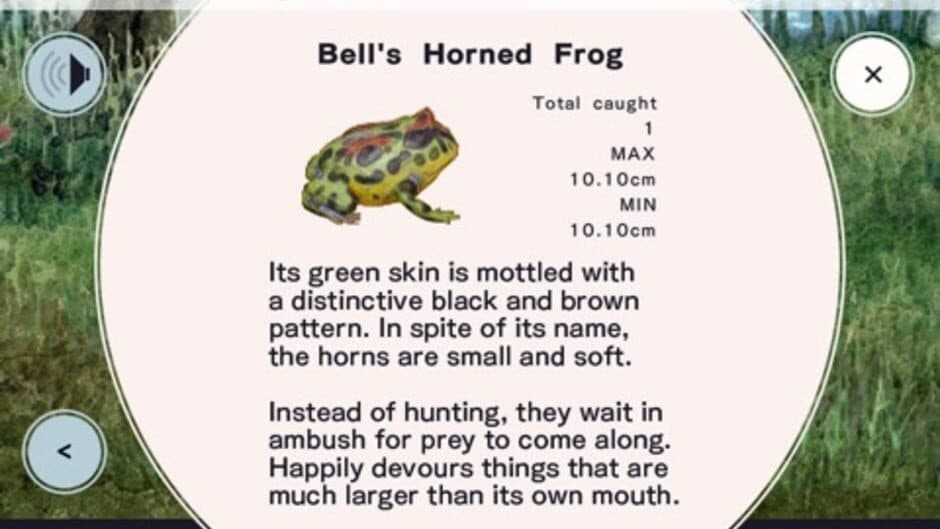Image resolution: width=940 pixels, height=529 pixels.
Task: Toggle the sound speaker icon
Action: [x=64, y=74]
